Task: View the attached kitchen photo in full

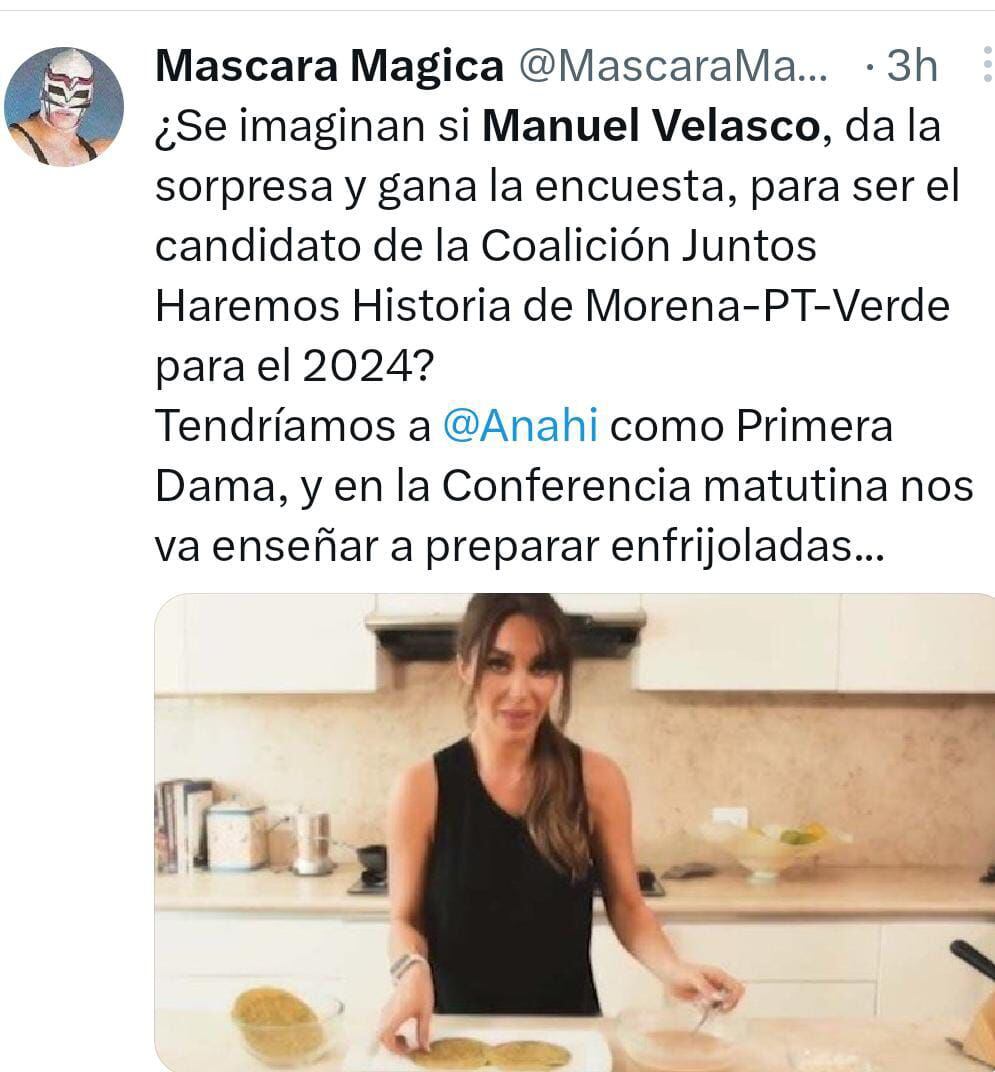Action: click(x=574, y=830)
